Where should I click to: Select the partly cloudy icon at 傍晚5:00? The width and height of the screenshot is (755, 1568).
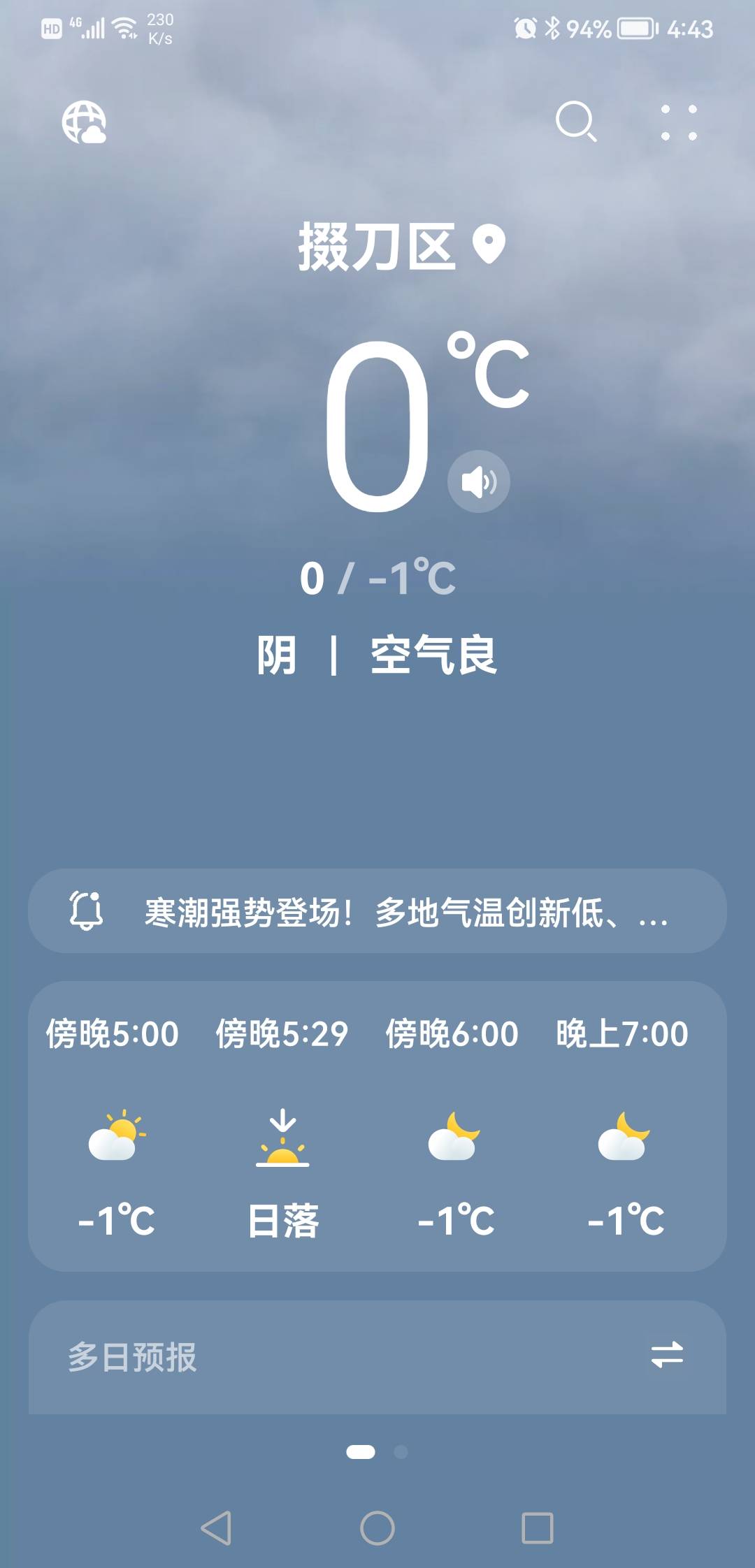[117, 1139]
